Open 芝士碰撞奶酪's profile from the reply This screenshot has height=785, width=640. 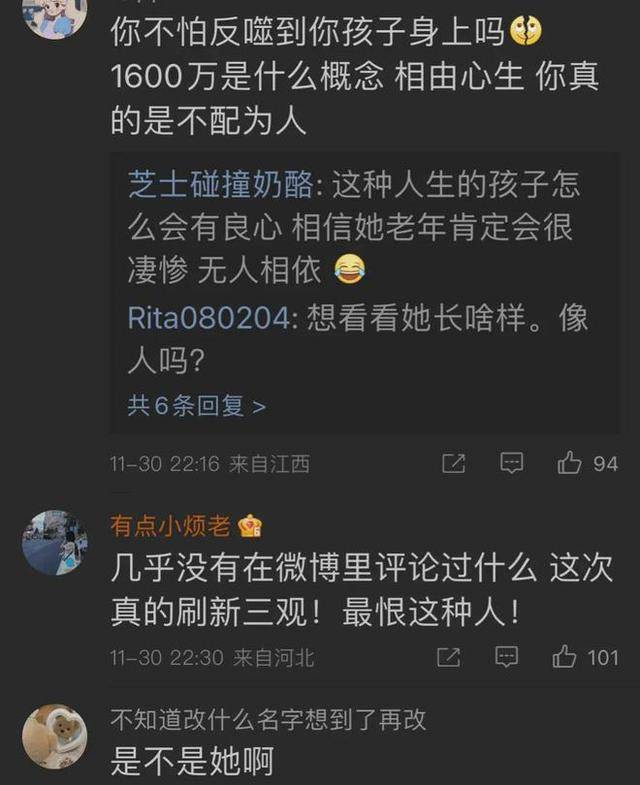pos(221,185)
